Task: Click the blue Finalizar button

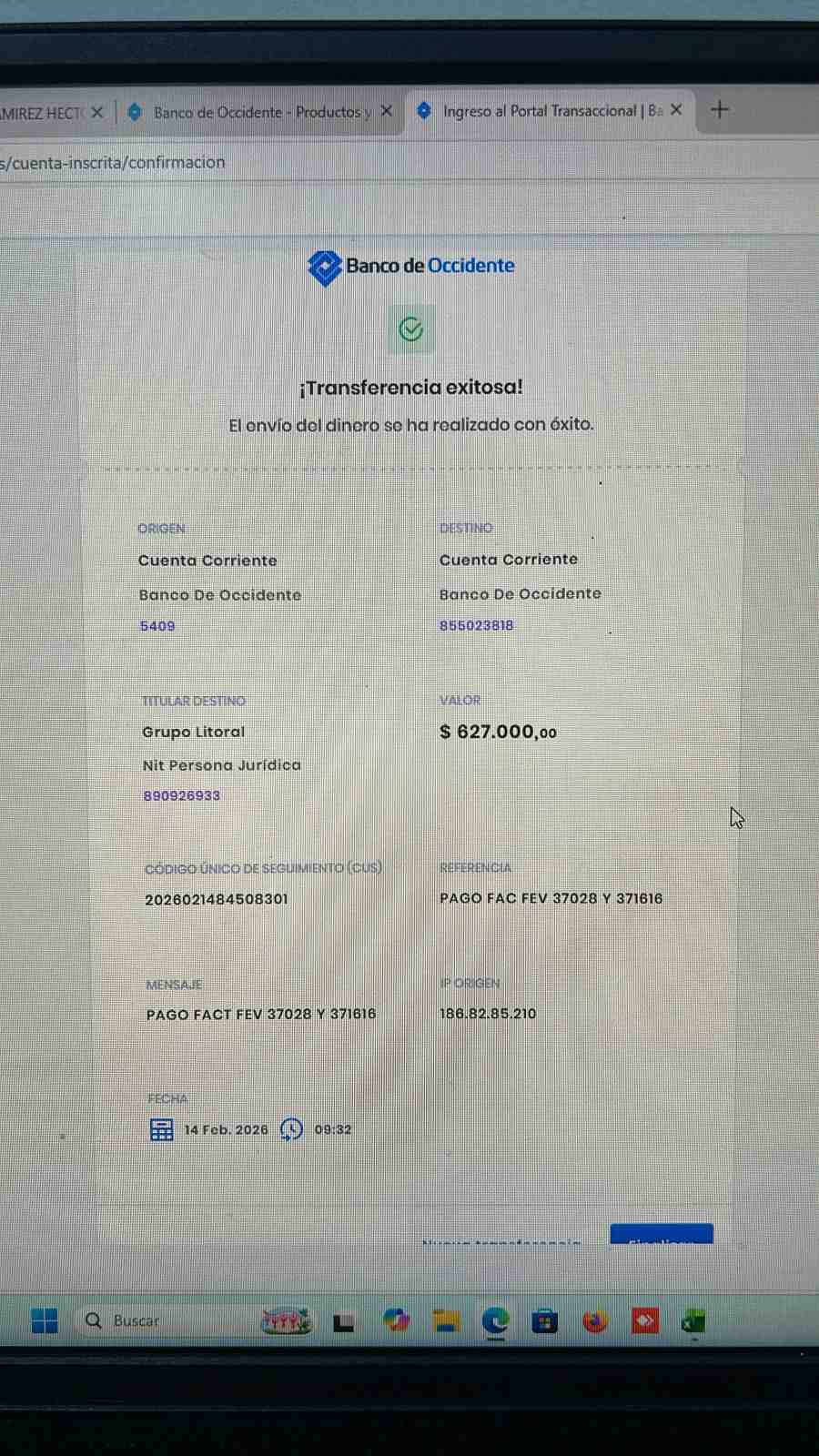Action: [662, 1235]
